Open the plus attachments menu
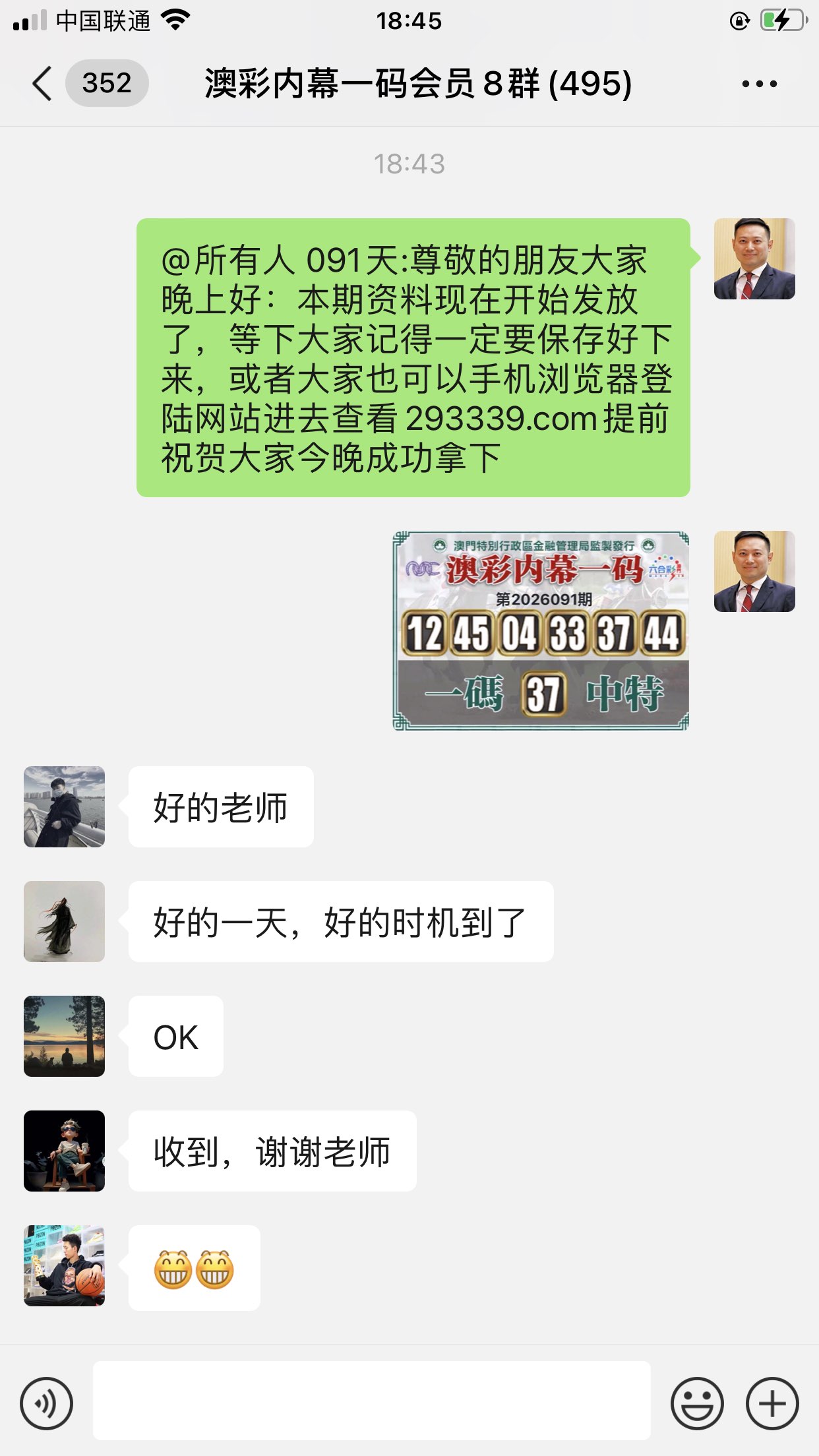The image size is (819, 1456). tap(772, 1403)
